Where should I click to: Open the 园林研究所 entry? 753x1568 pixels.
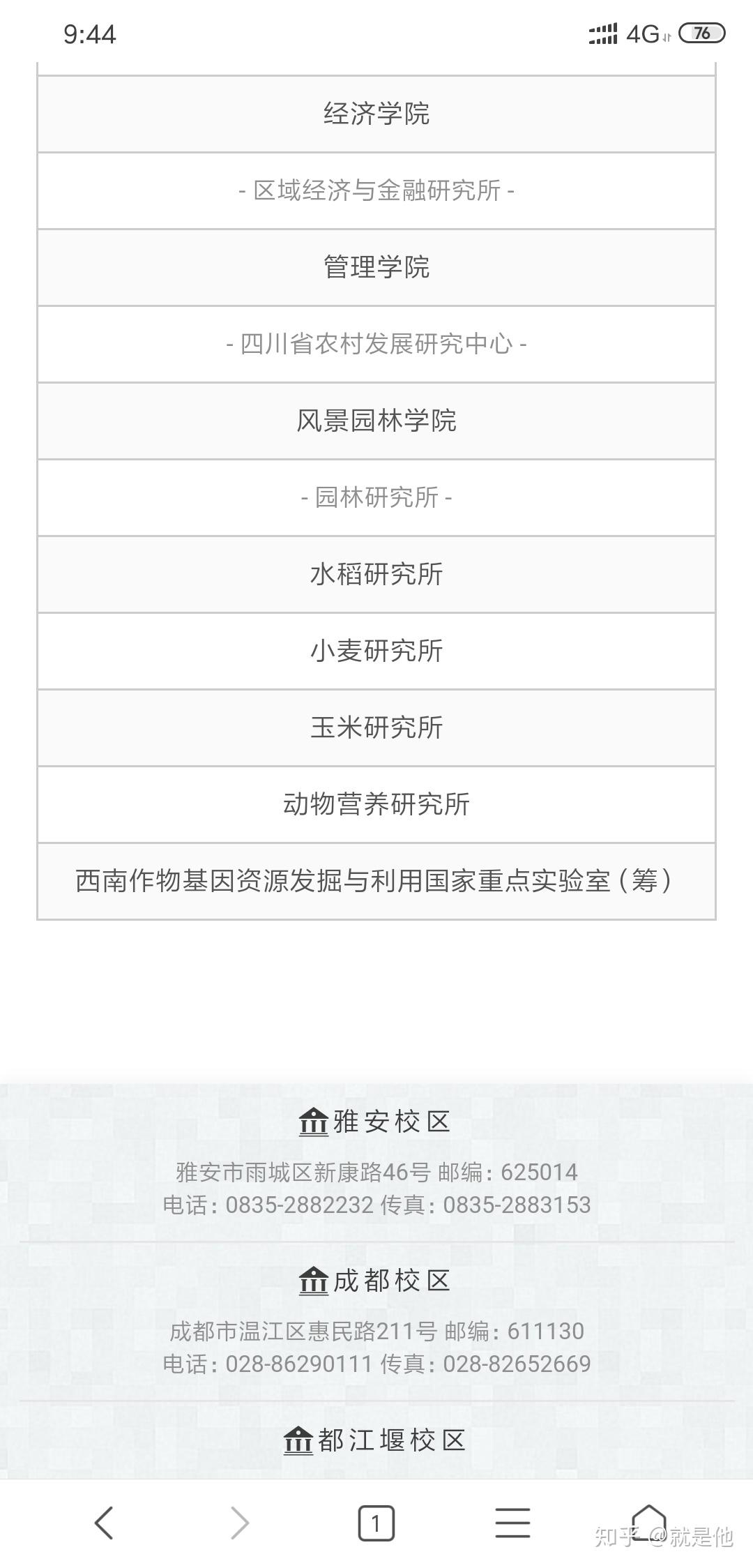[x=376, y=497]
